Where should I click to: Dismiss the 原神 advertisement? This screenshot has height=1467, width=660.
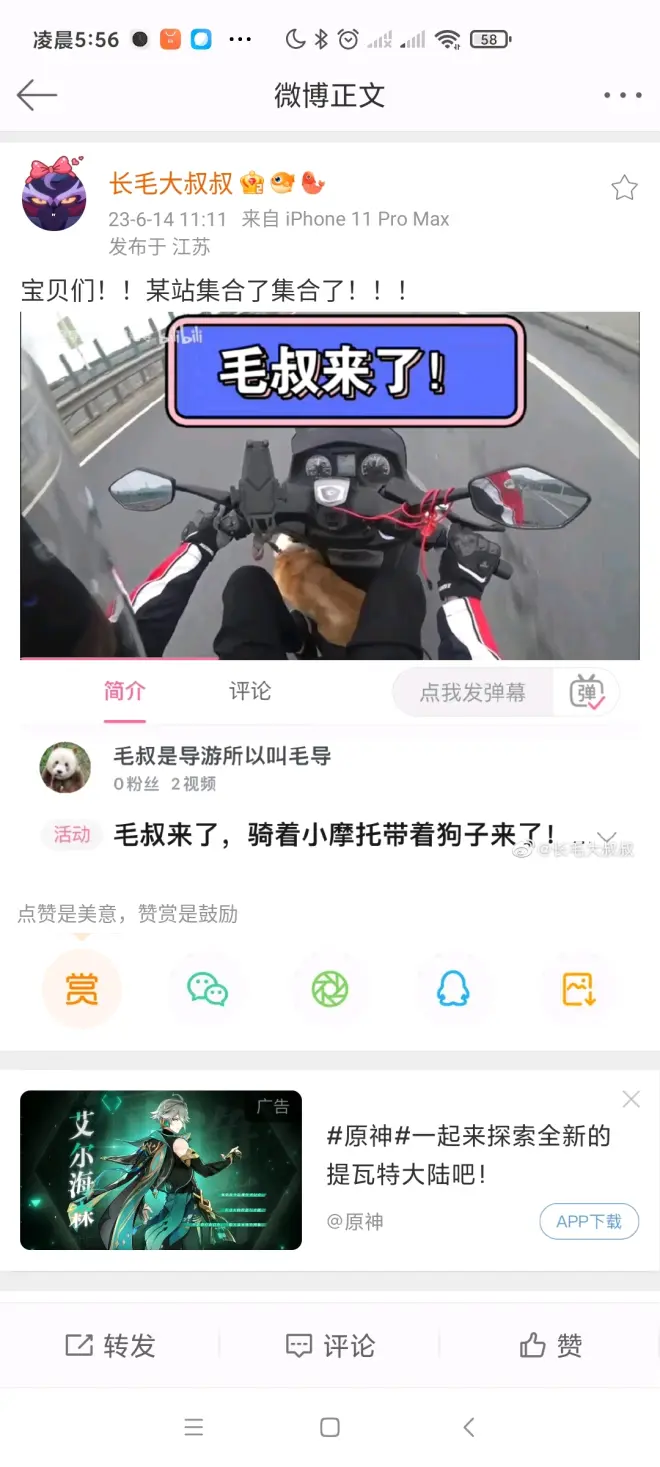pos(631,1099)
